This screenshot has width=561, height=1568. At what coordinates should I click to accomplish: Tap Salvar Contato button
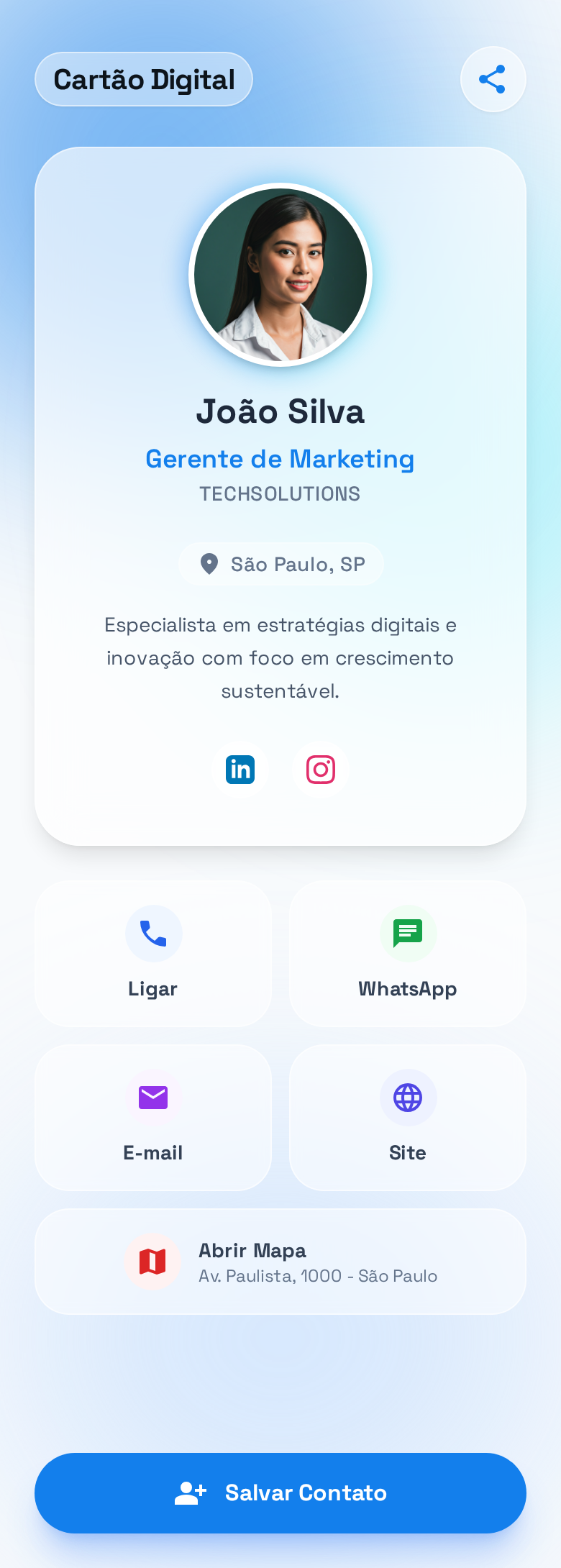click(x=280, y=1493)
